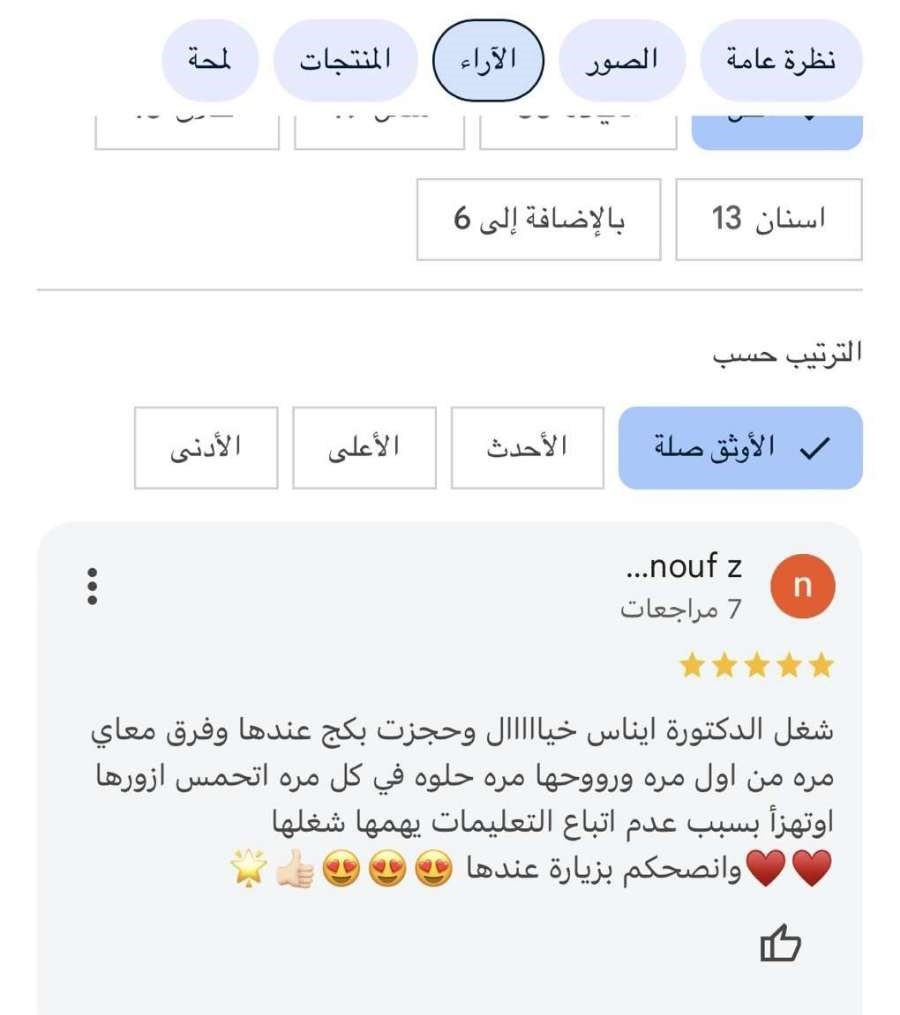Enable the اسنان 13 filter chip
This screenshot has height=1015, width=900.
(x=768, y=216)
